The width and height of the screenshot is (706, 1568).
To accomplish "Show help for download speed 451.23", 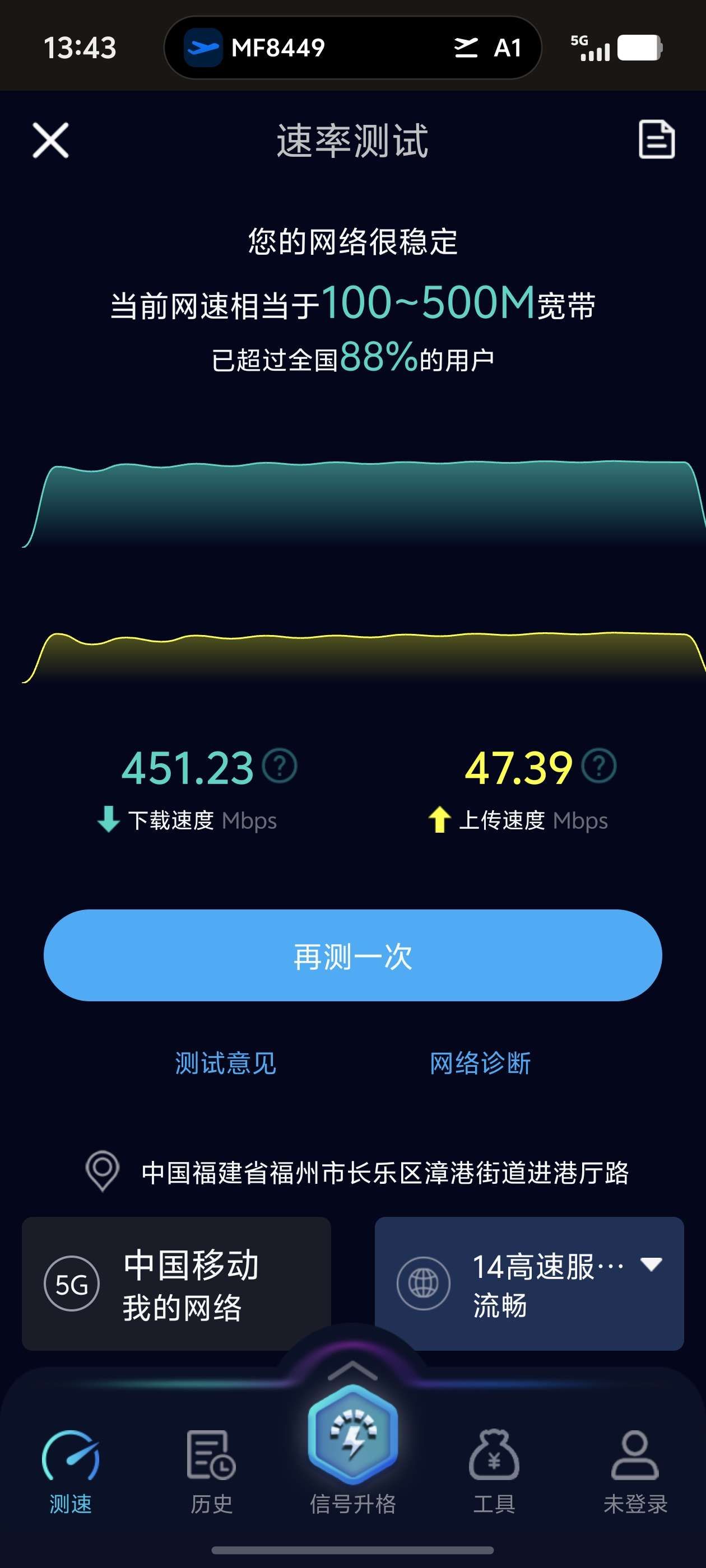I will (280, 766).
